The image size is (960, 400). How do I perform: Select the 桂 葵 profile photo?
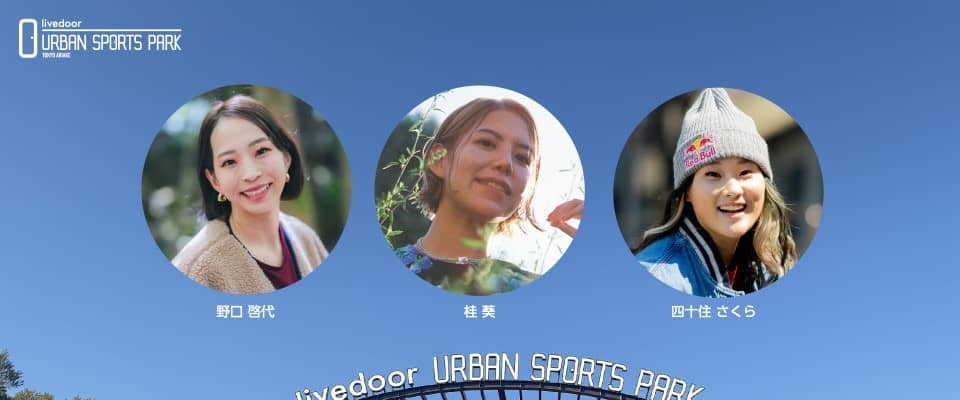click(x=480, y=189)
